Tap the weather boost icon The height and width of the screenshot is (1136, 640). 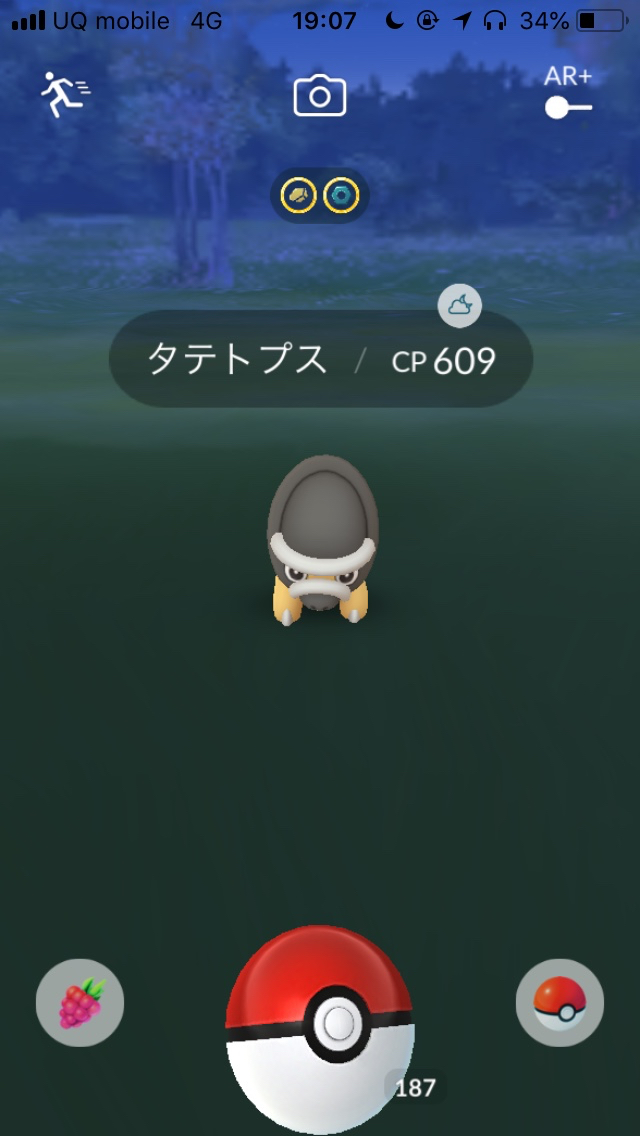460,306
